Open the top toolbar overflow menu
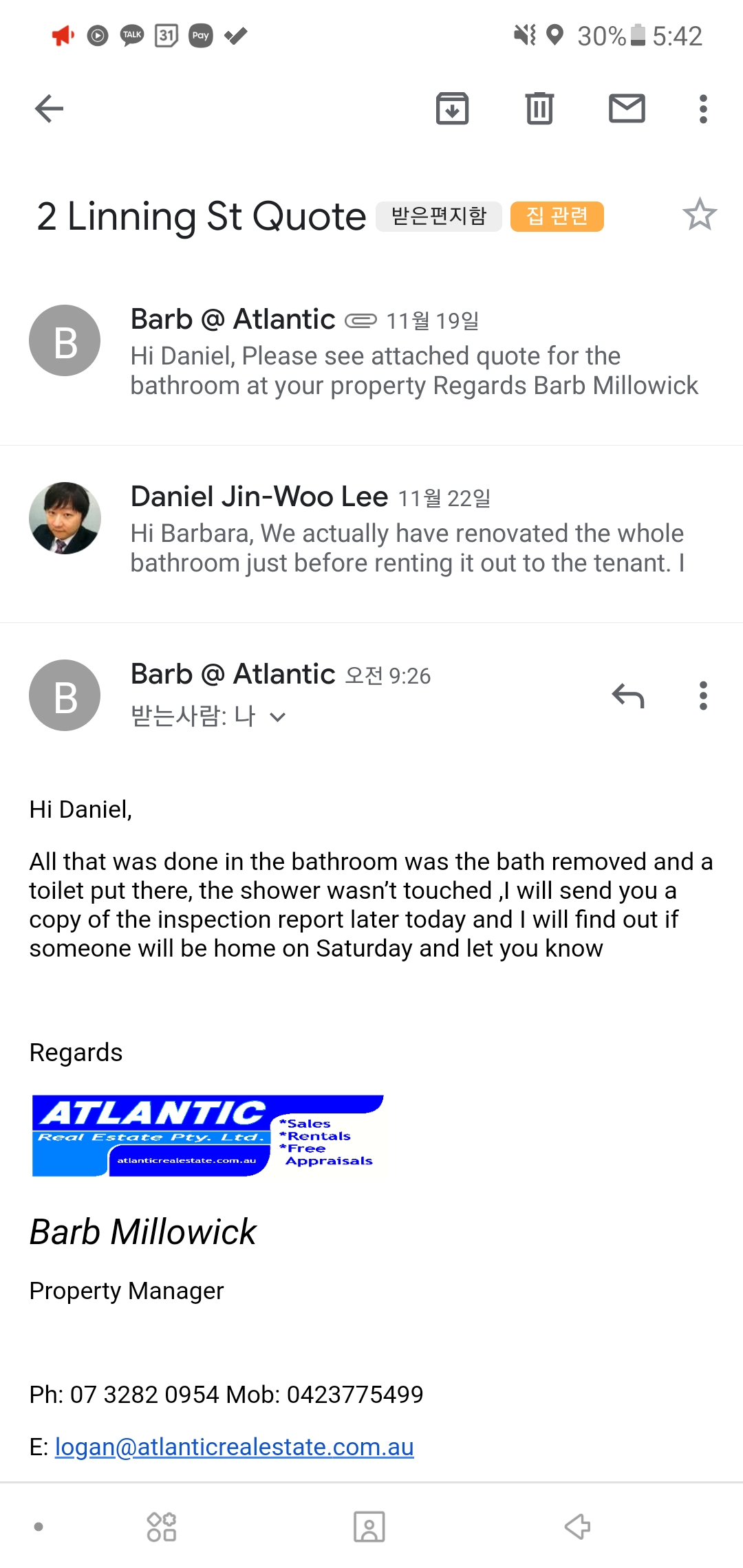 click(702, 109)
